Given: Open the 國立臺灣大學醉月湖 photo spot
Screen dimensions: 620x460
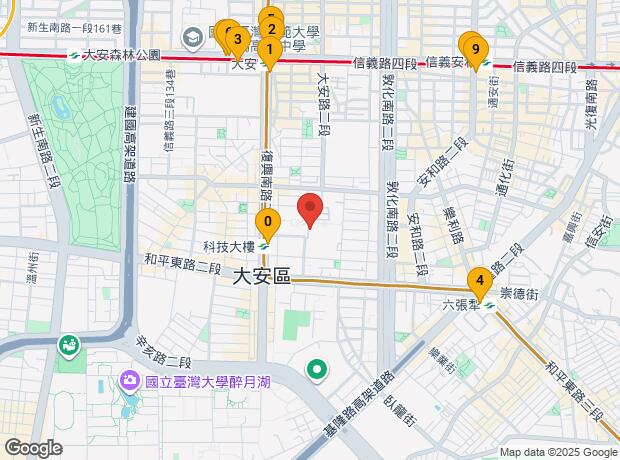Looking at the screenshot, I should pyautogui.click(x=195, y=382).
